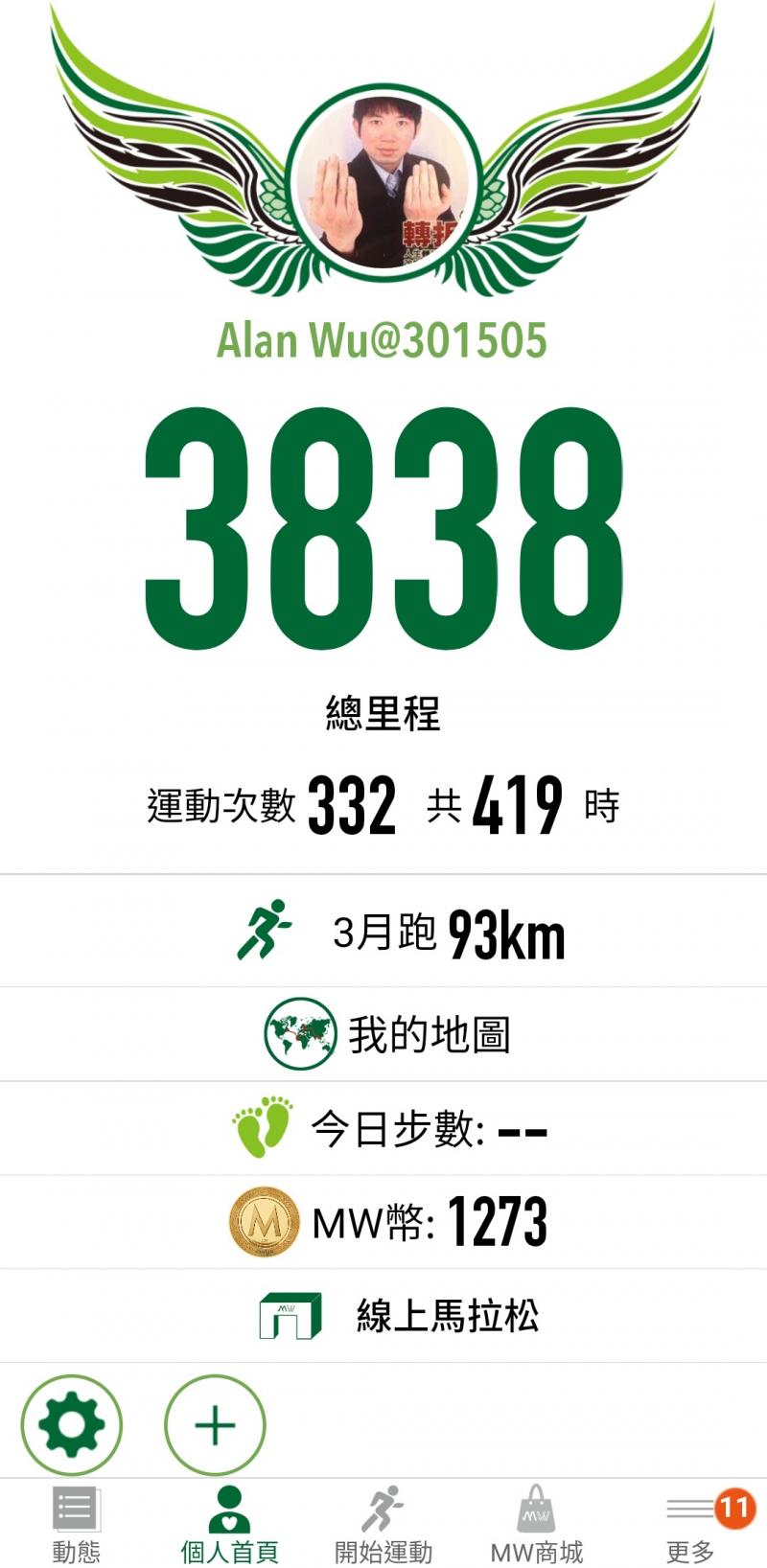Image resolution: width=767 pixels, height=1568 pixels.
Task: Go to the 開始運動 tab
Action: [x=383, y=1524]
